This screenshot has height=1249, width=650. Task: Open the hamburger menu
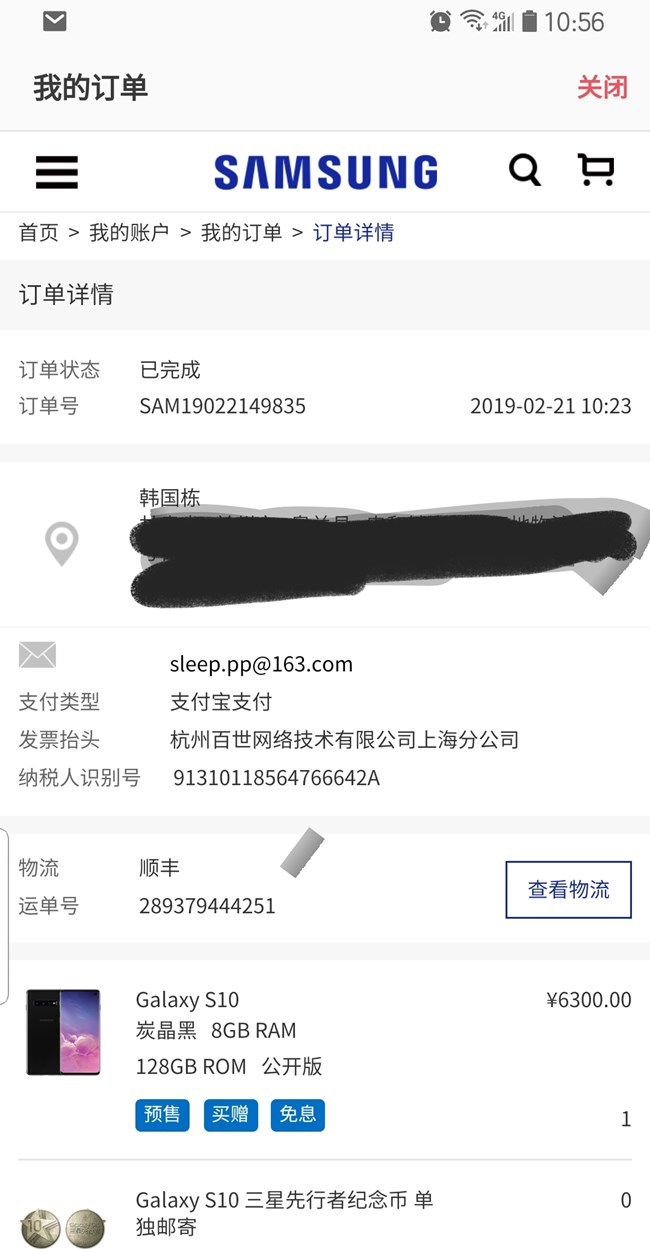click(57, 172)
